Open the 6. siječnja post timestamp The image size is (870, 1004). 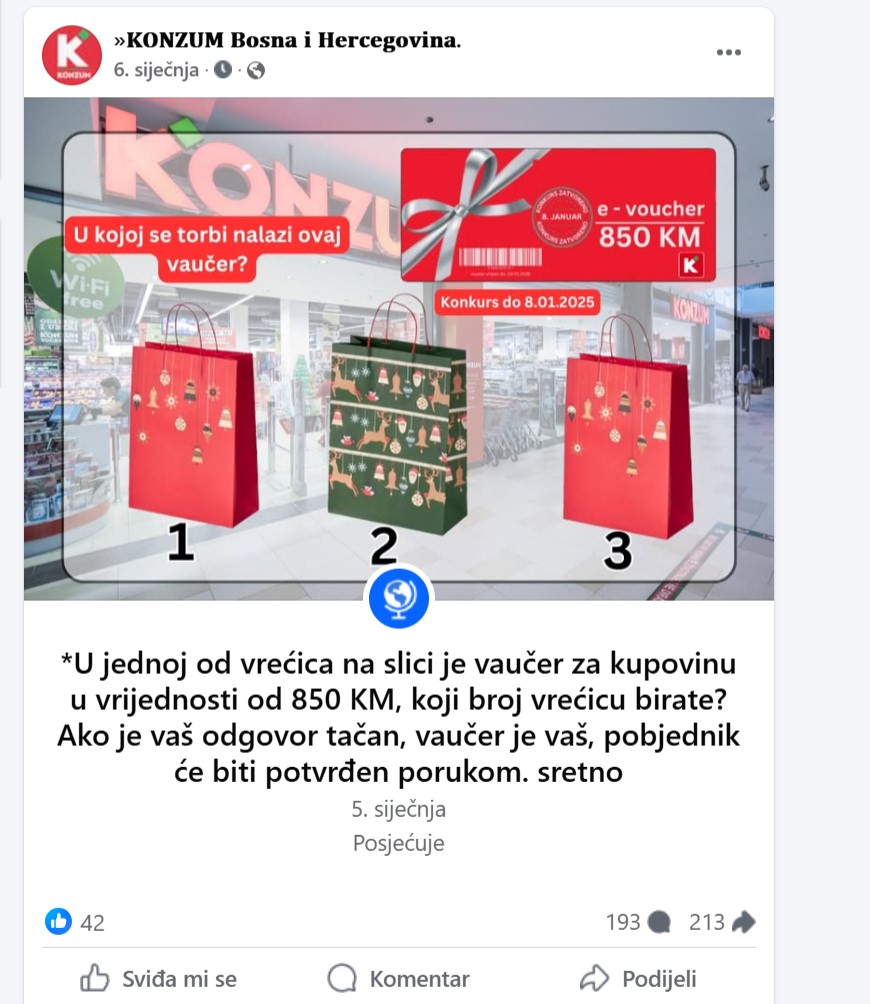coord(156,70)
